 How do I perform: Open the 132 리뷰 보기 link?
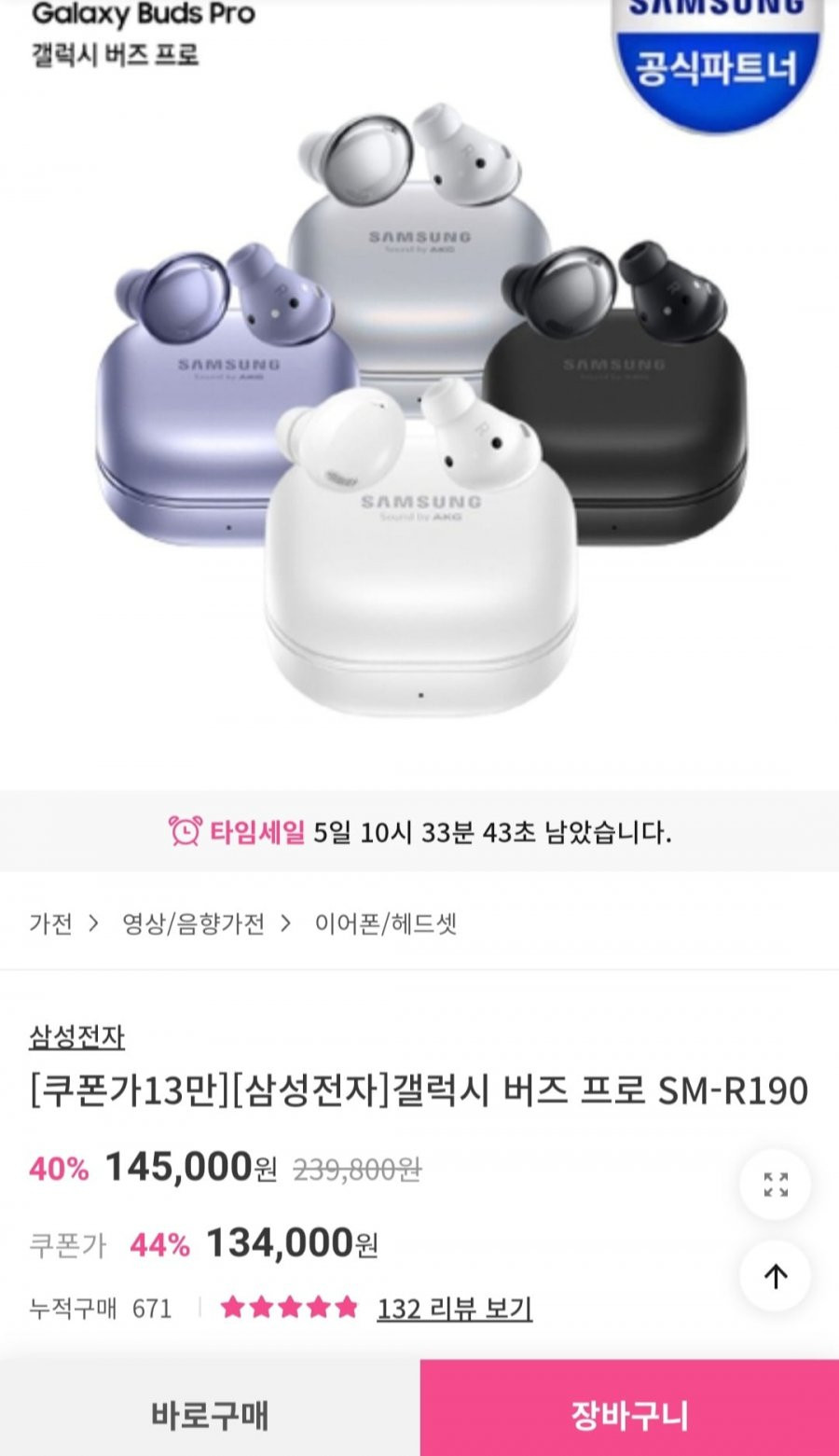pos(454,1309)
